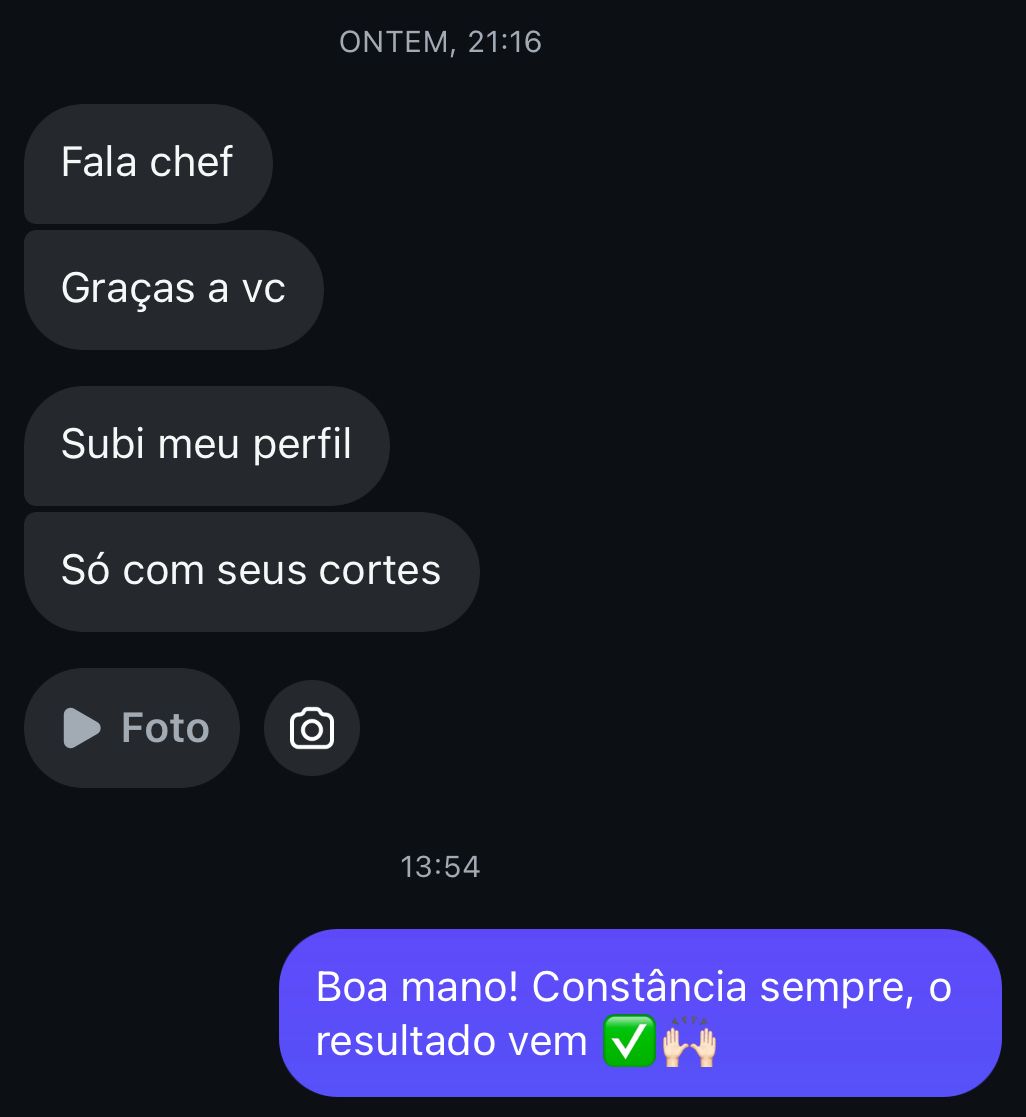The image size is (1026, 1117).
Task: Open the received Foto message
Action: pyautogui.click(x=133, y=728)
